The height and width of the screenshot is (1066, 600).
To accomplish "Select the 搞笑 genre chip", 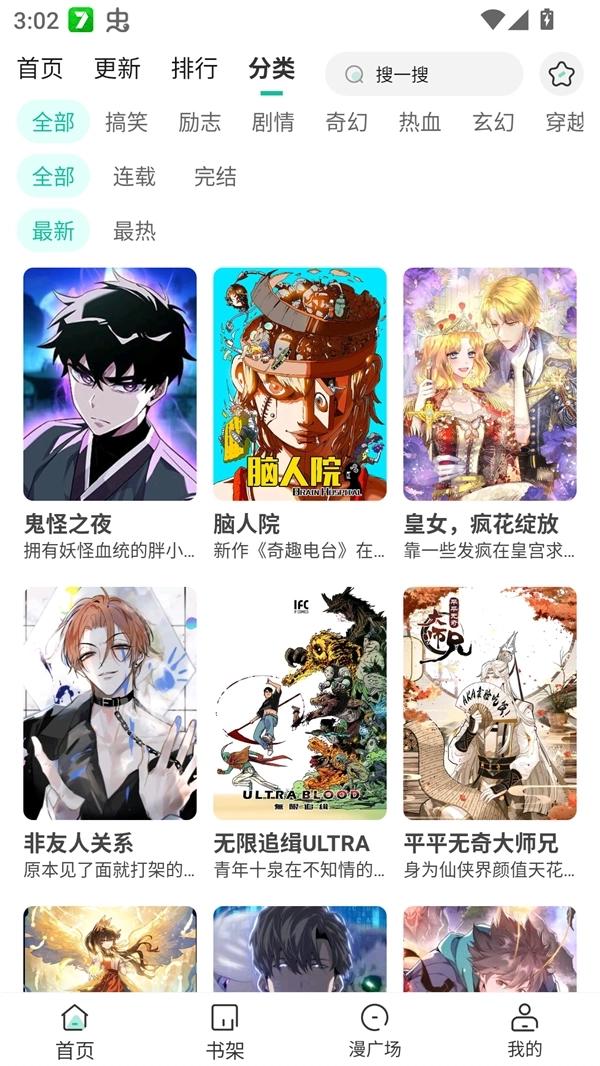I will 126,122.
